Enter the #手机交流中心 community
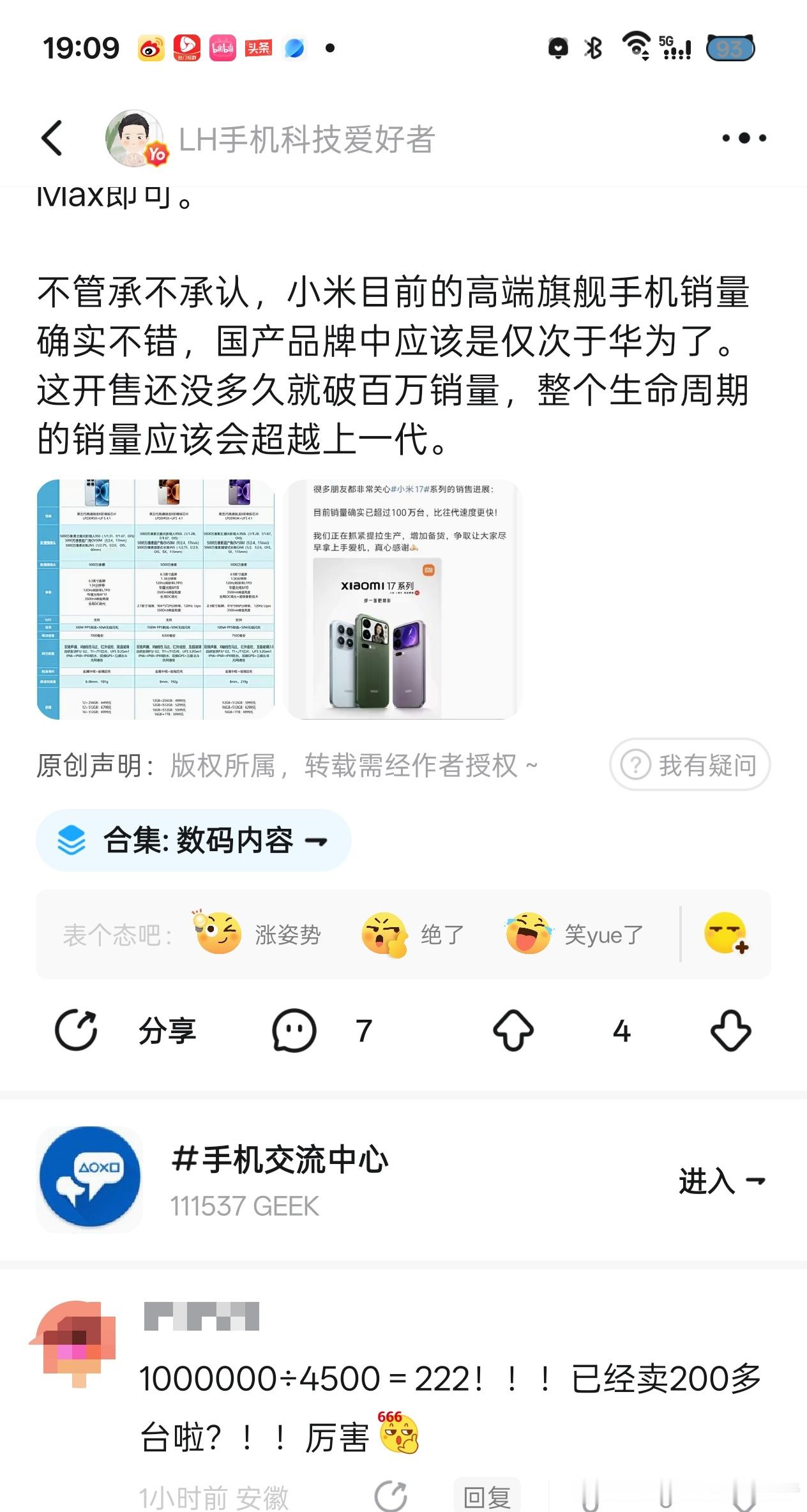This screenshot has width=807, height=1512. click(721, 1181)
